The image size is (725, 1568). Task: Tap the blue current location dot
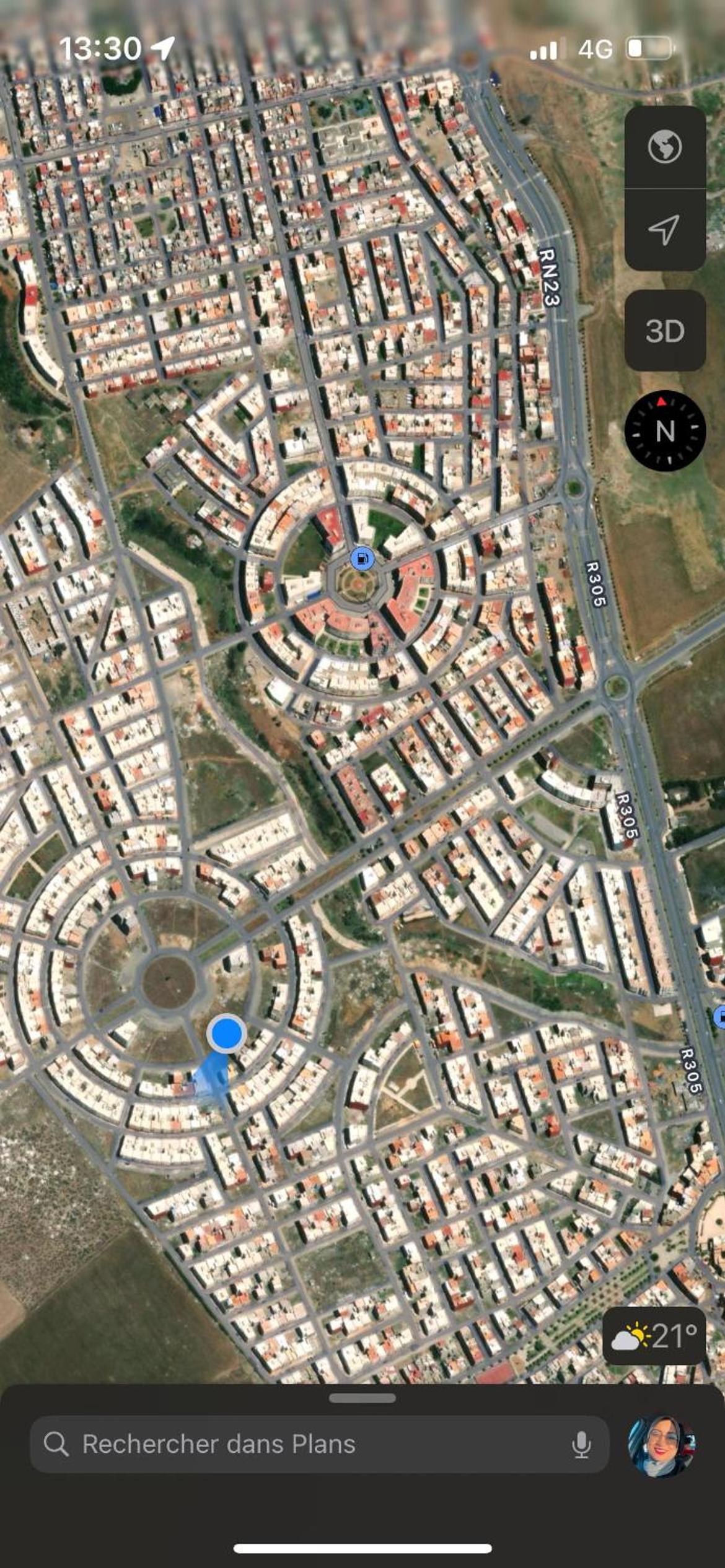pyautogui.click(x=226, y=1033)
